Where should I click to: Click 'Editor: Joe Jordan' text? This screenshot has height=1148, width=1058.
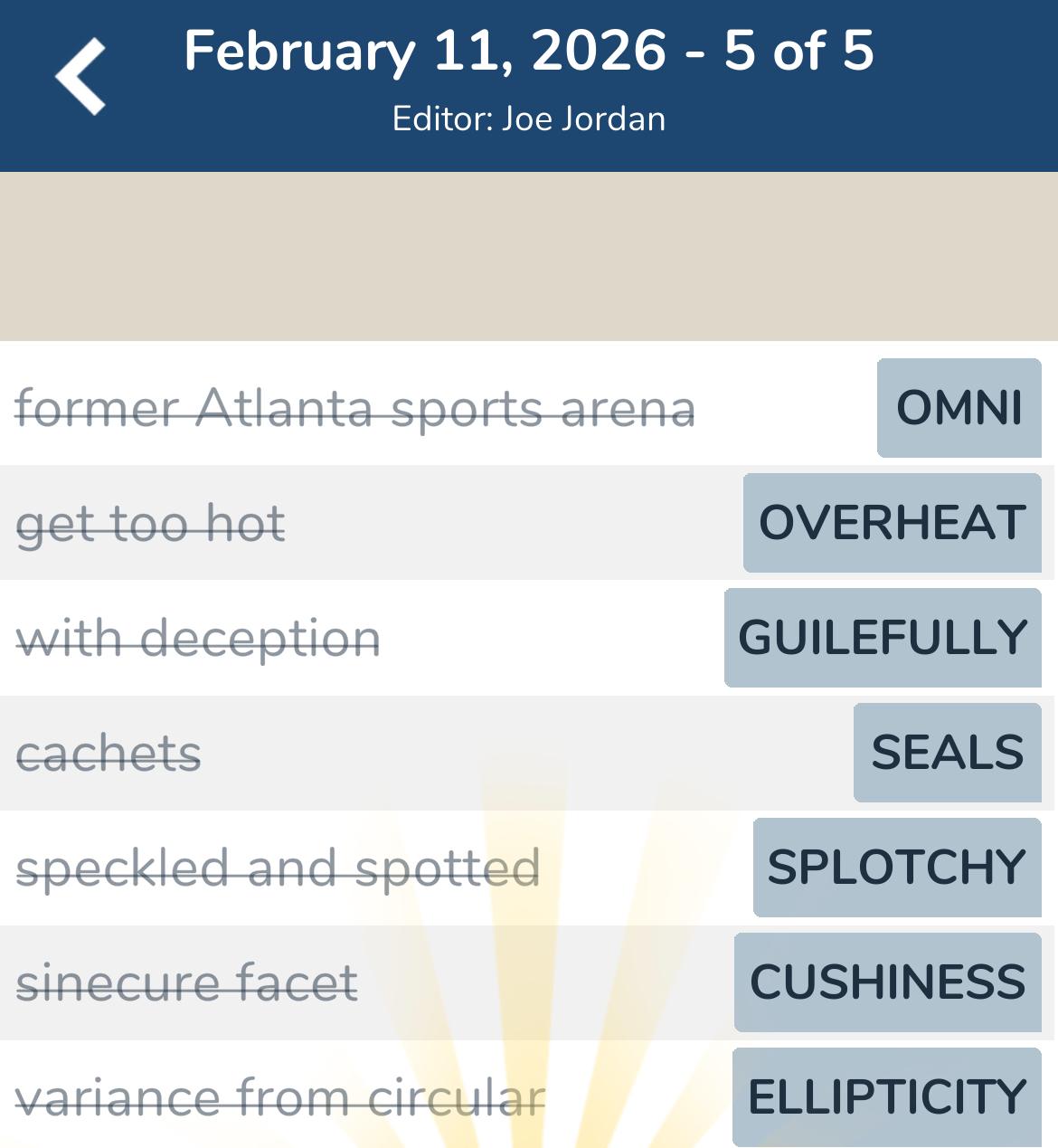529,118
